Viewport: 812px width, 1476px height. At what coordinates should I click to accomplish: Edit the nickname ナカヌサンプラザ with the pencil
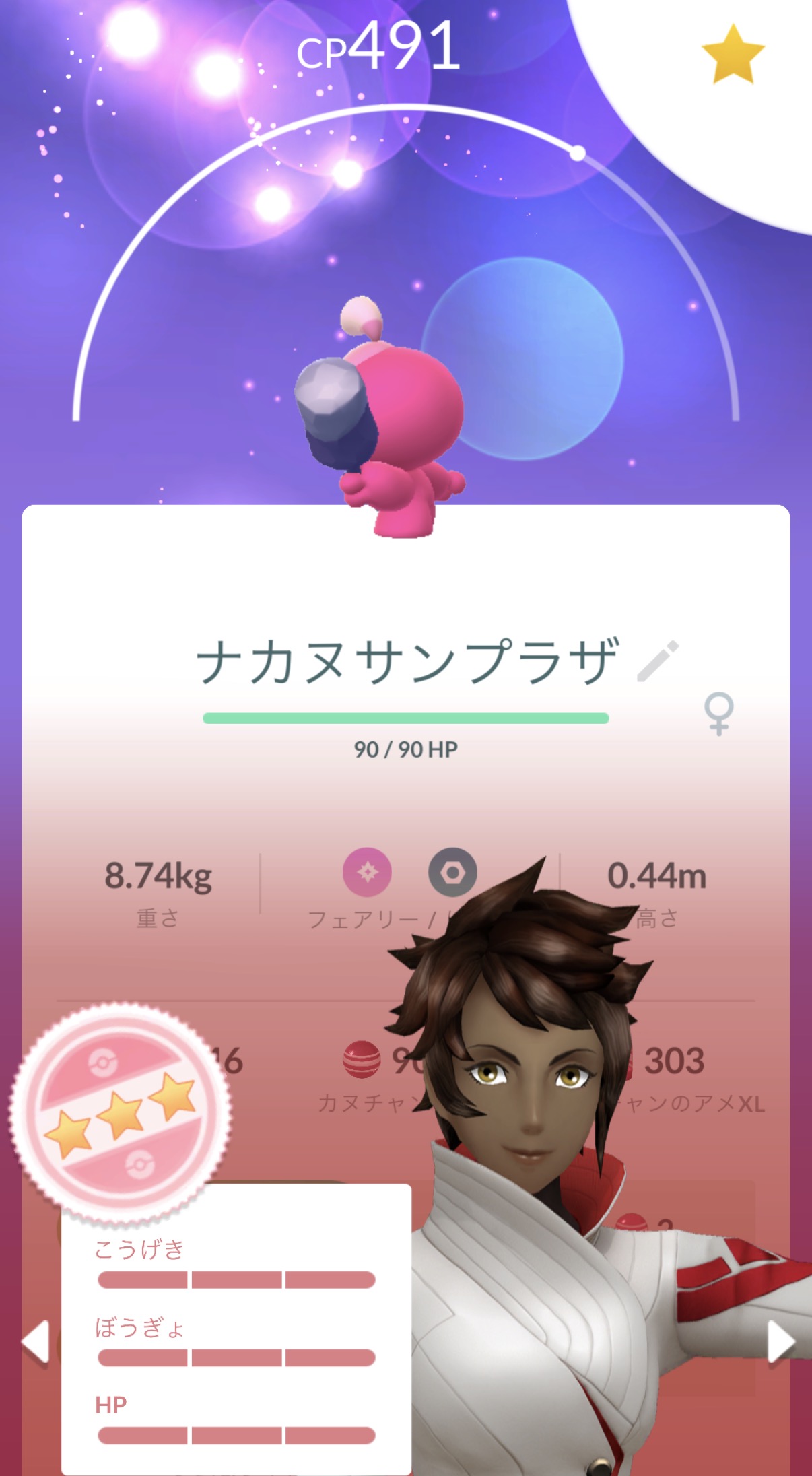pos(658,661)
